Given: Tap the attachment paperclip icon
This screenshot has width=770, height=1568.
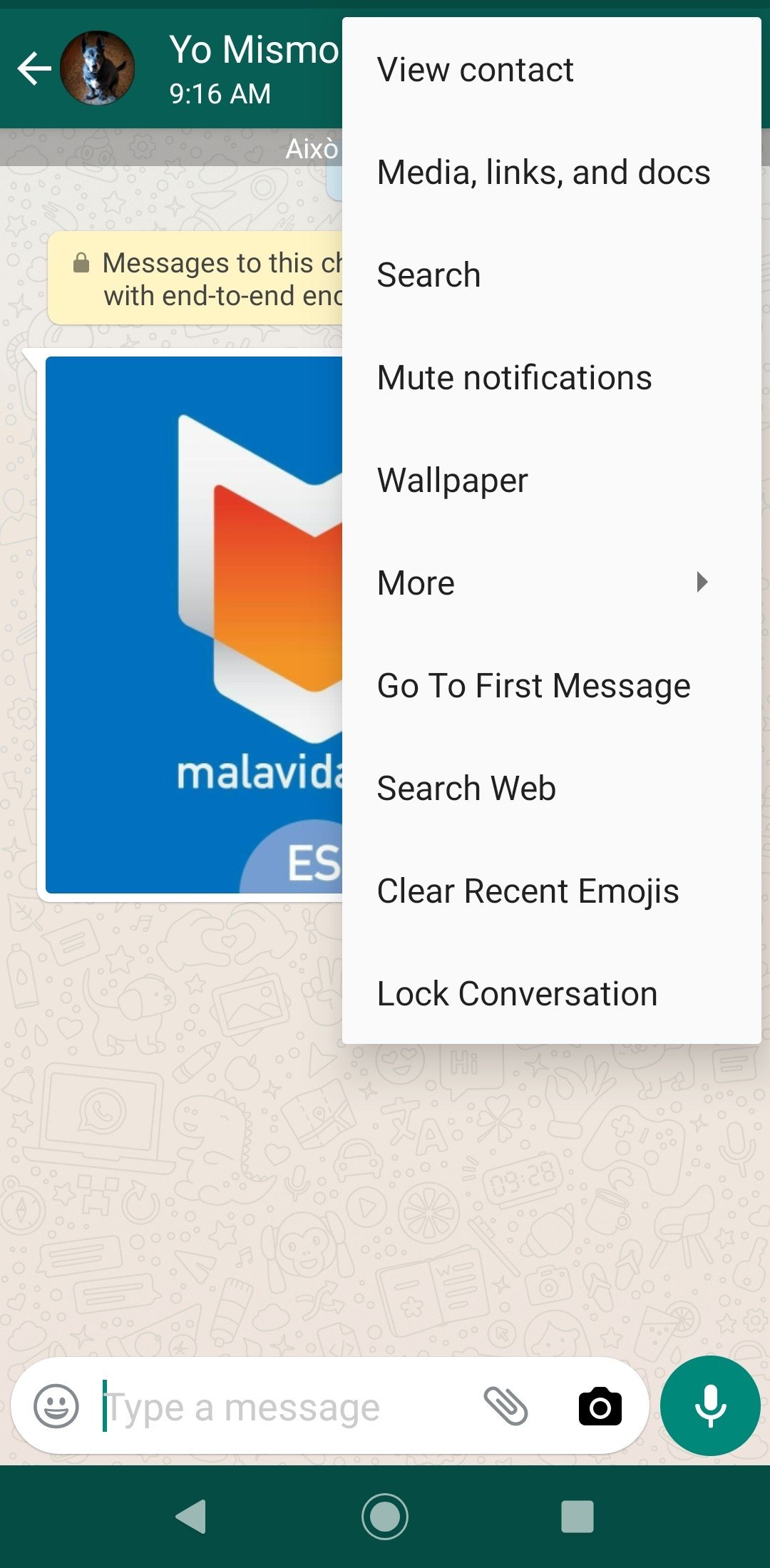Looking at the screenshot, I should click(505, 1406).
